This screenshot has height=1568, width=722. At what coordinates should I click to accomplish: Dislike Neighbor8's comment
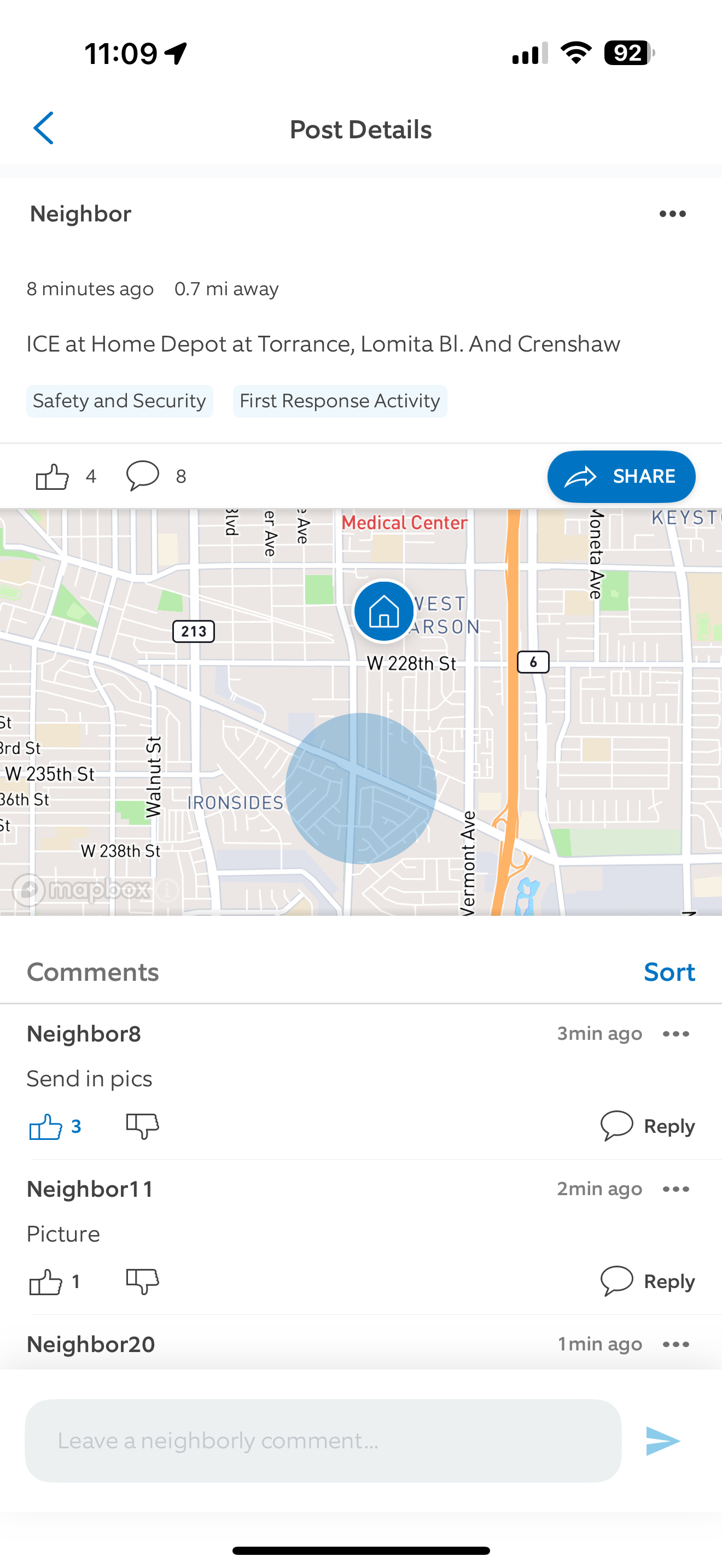click(x=142, y=1126)
